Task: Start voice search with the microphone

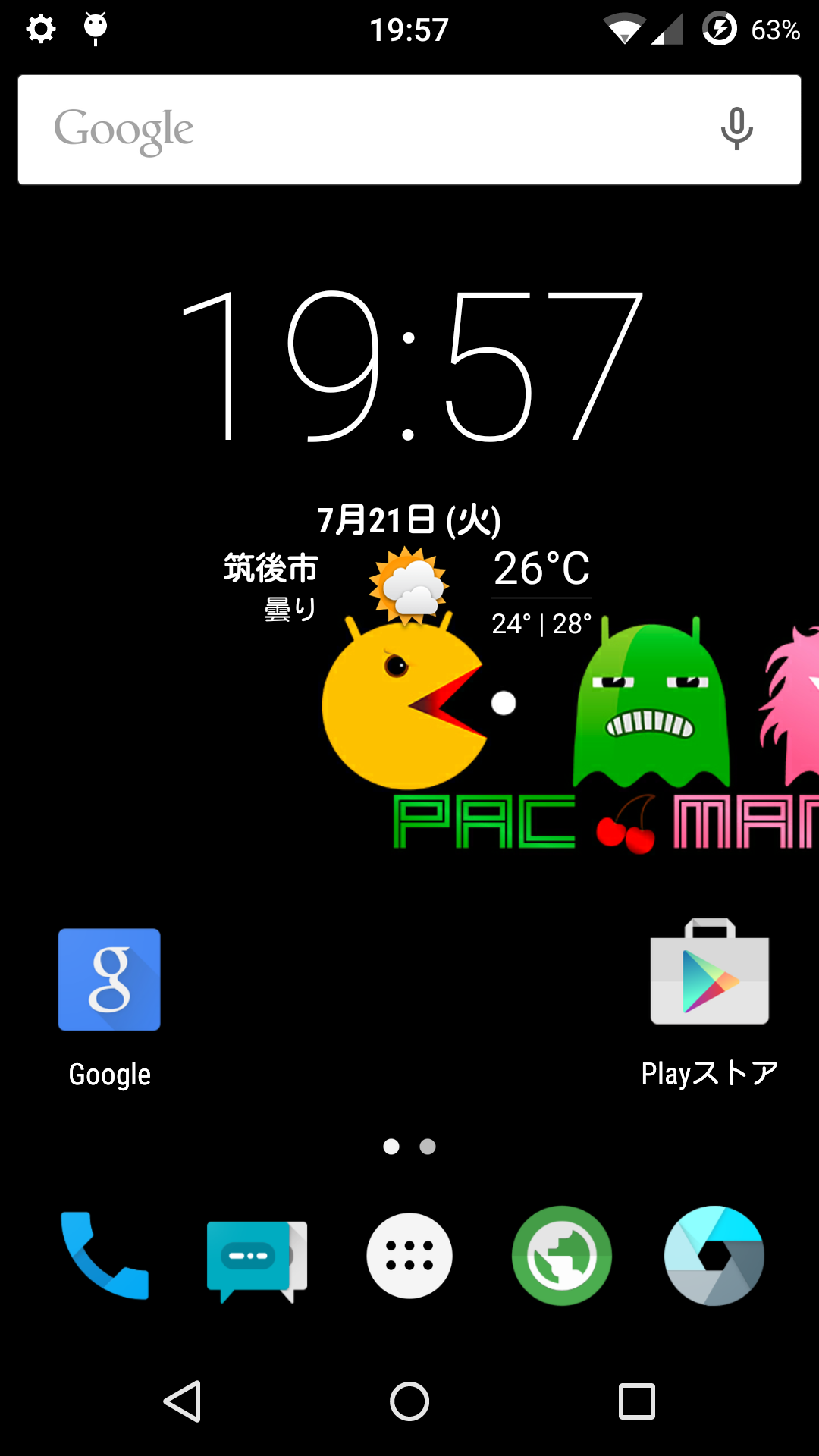Action: click(x=736, y=129)
